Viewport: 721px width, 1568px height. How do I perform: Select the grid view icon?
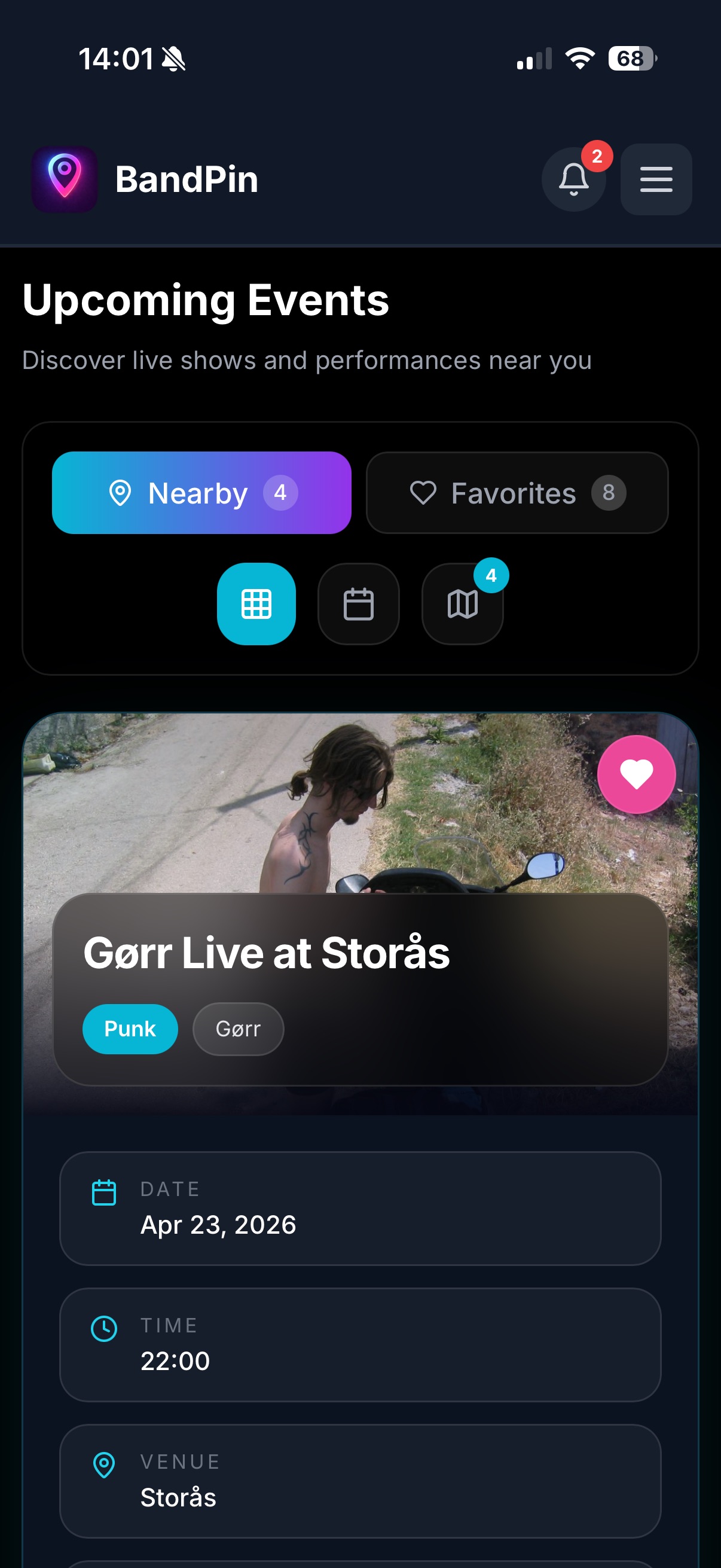point(256,604)
